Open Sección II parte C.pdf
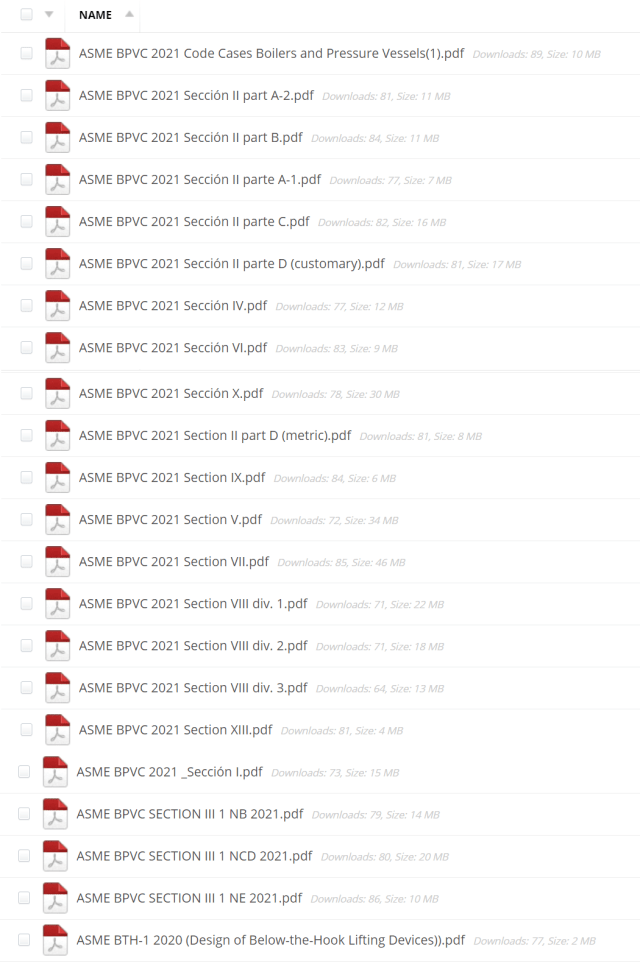This screenshot has height=969, width=640. pos(194,222)
